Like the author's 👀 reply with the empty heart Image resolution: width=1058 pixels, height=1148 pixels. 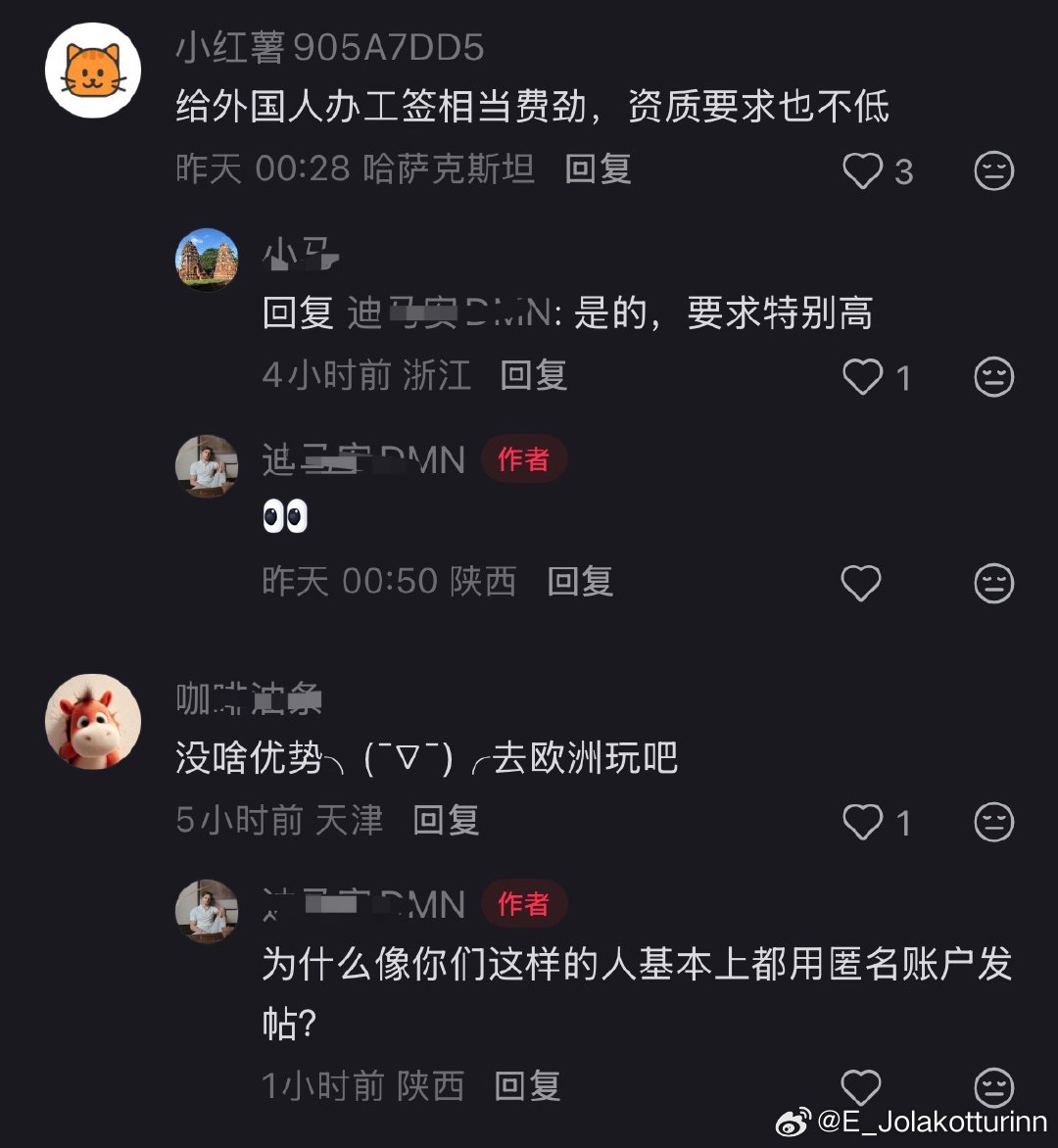pyautogui.click(x=861, y=583)
